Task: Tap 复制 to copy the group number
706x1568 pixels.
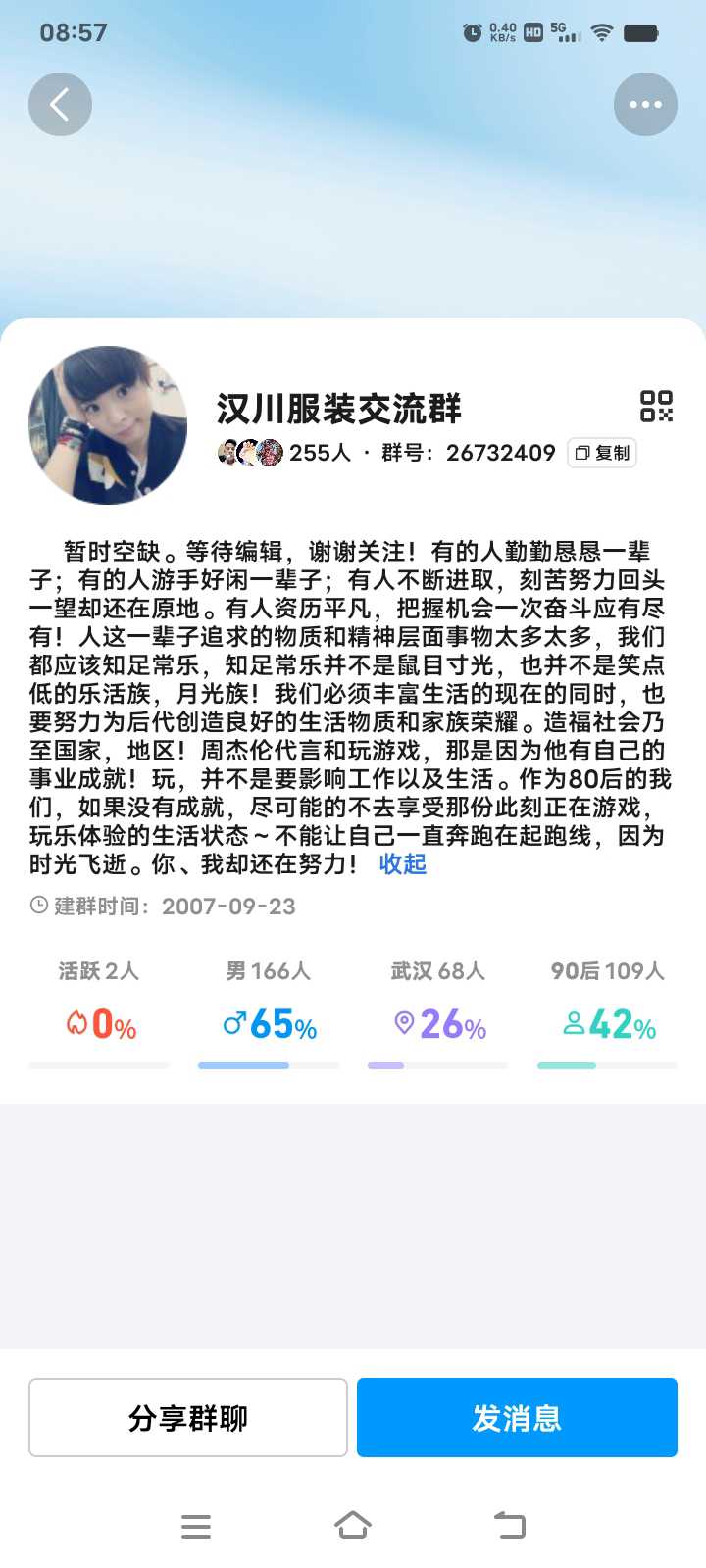Action: pos(599,453)
